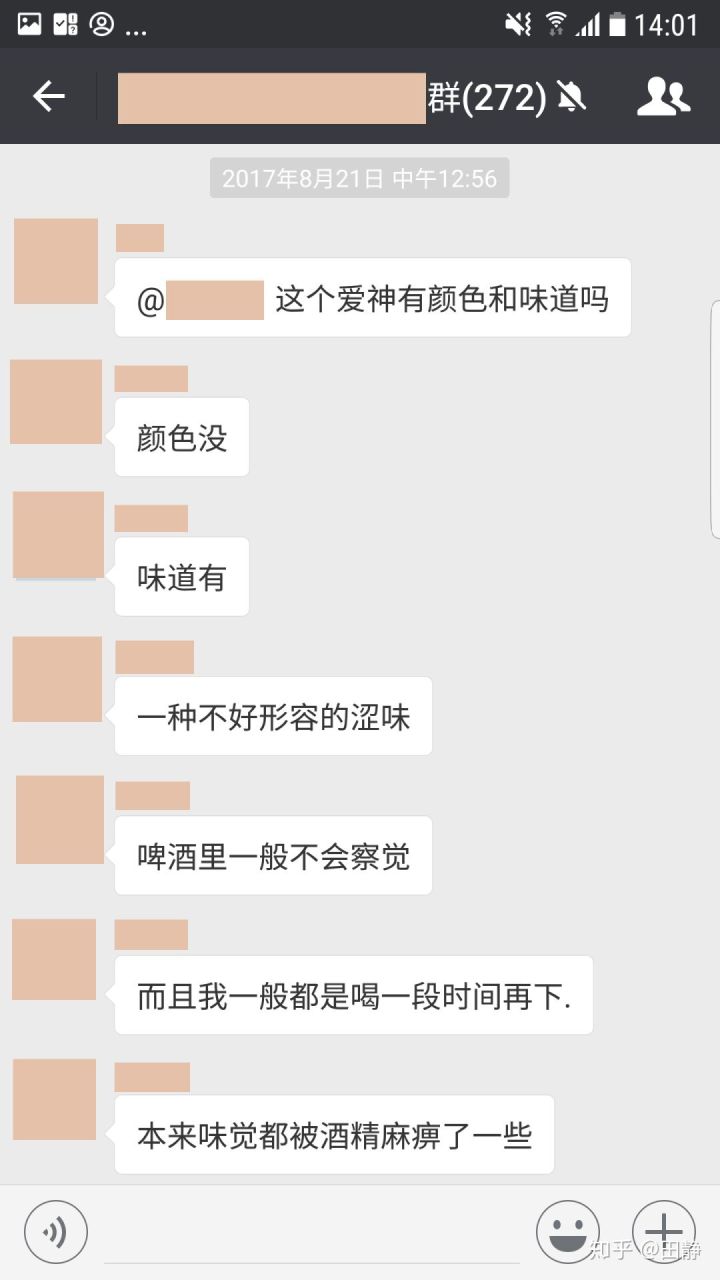Open avatar beside message 颜色没
The width and height of the screenshot is (720, 1280).
coord(56,401)
